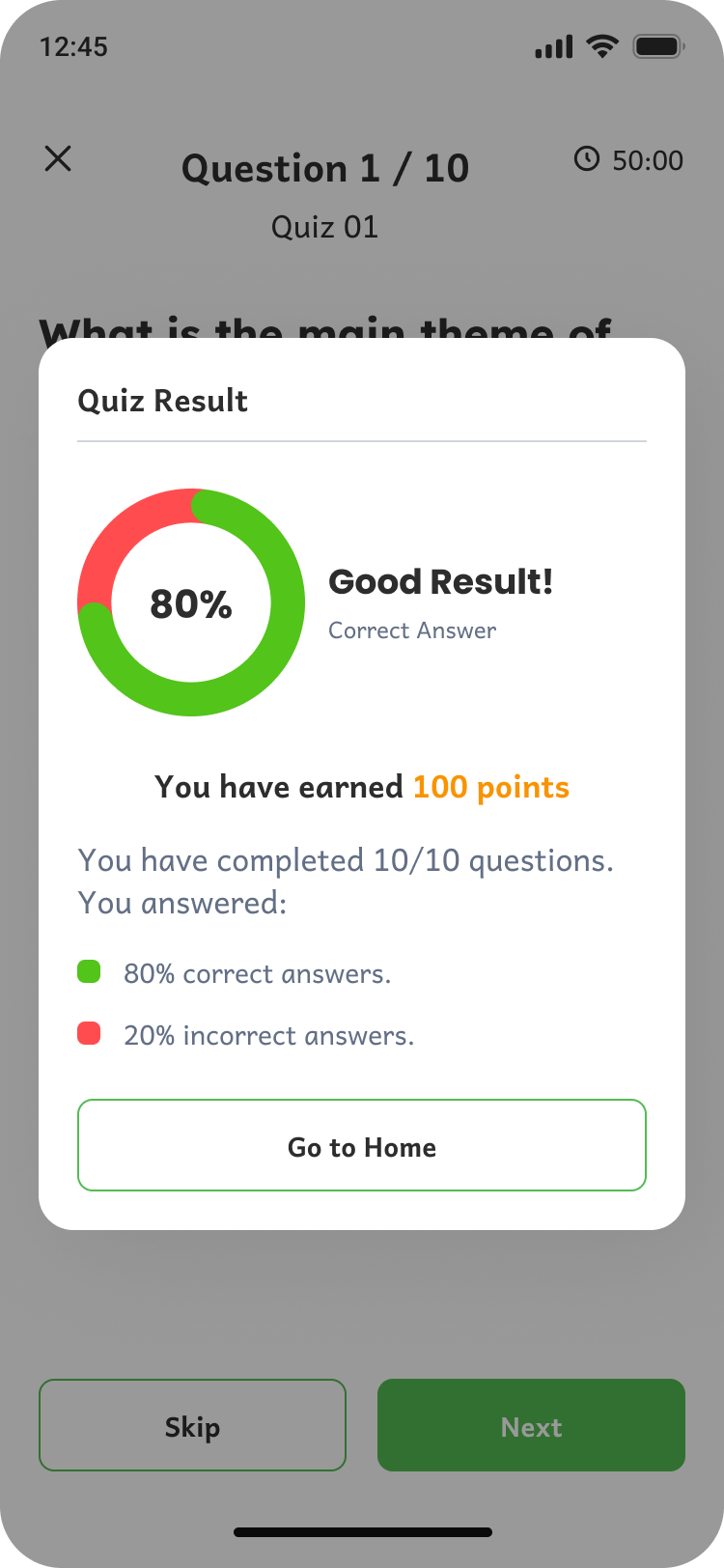724x1568 pixels.
Task: Click the Question 1 / 10 header
Action: 326,168
